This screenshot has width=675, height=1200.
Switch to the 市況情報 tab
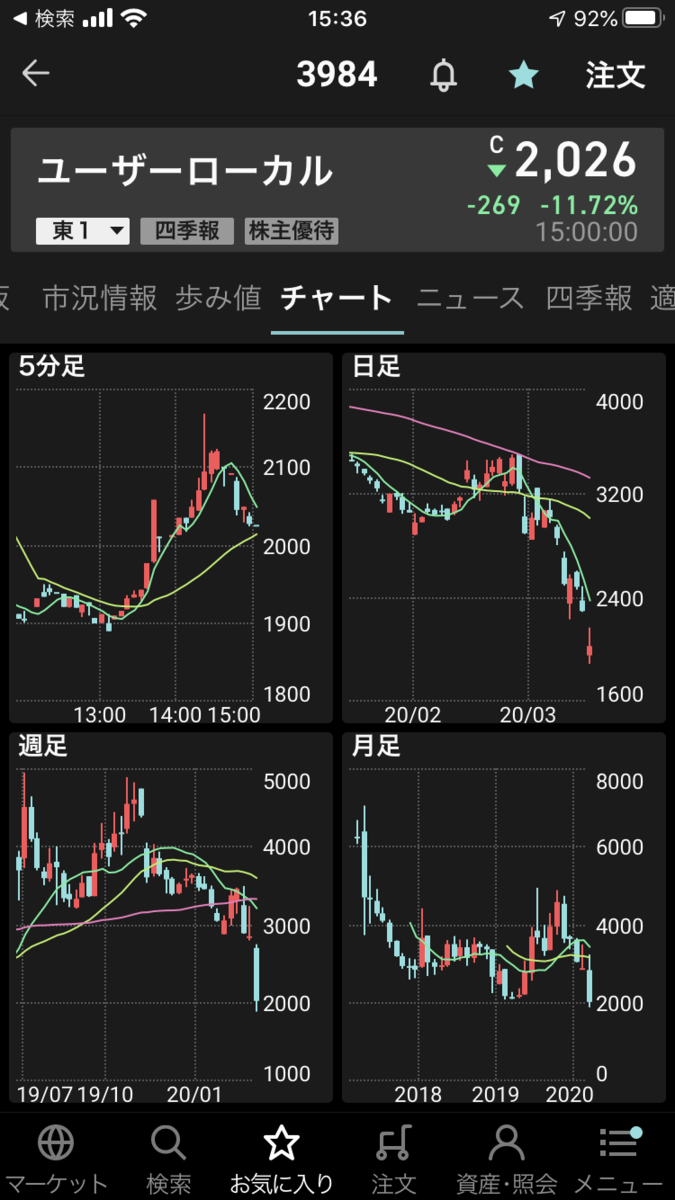(x=100, y=298)
